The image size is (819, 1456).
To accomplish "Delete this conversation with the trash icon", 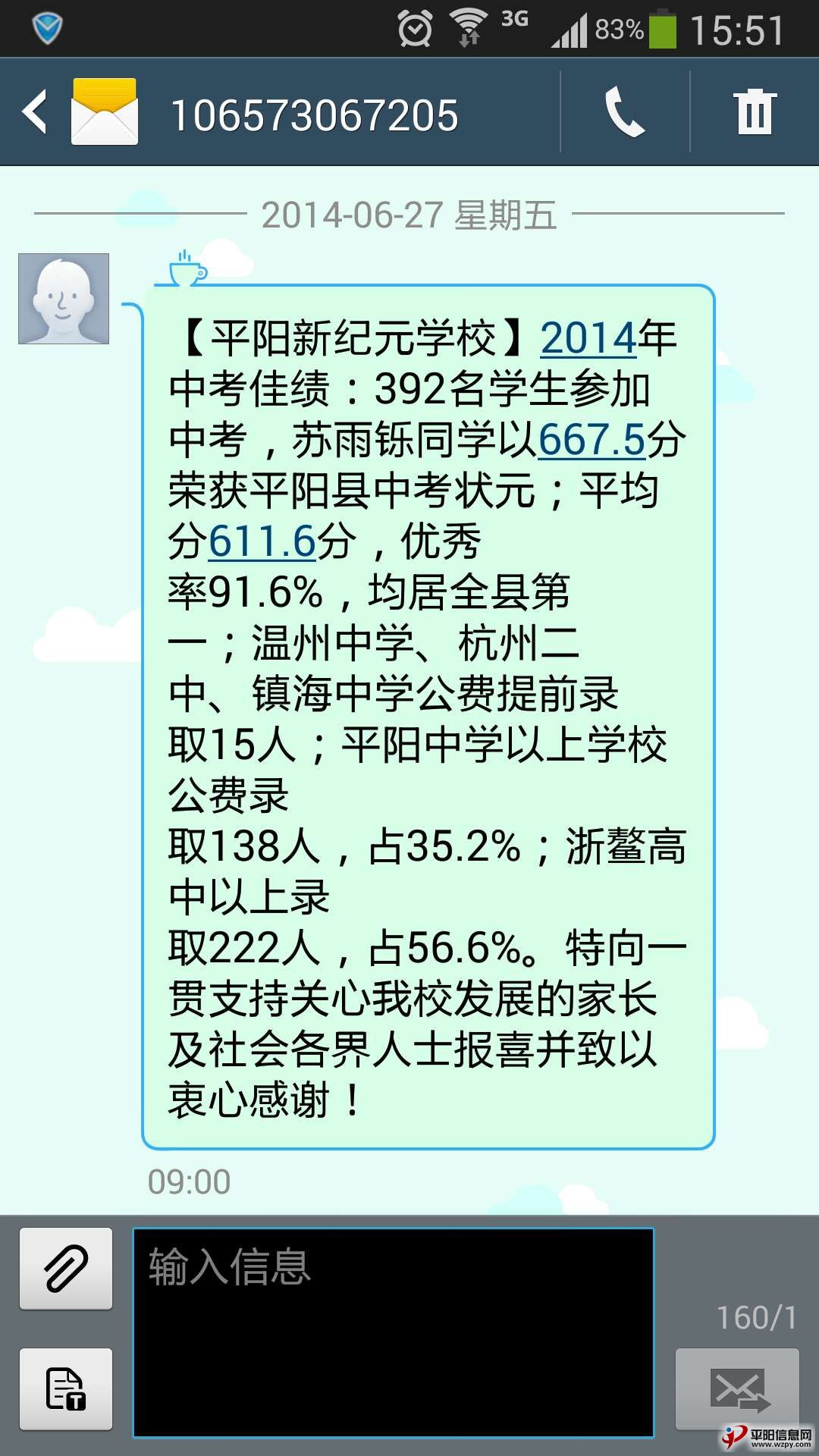I will click(755, 112).
